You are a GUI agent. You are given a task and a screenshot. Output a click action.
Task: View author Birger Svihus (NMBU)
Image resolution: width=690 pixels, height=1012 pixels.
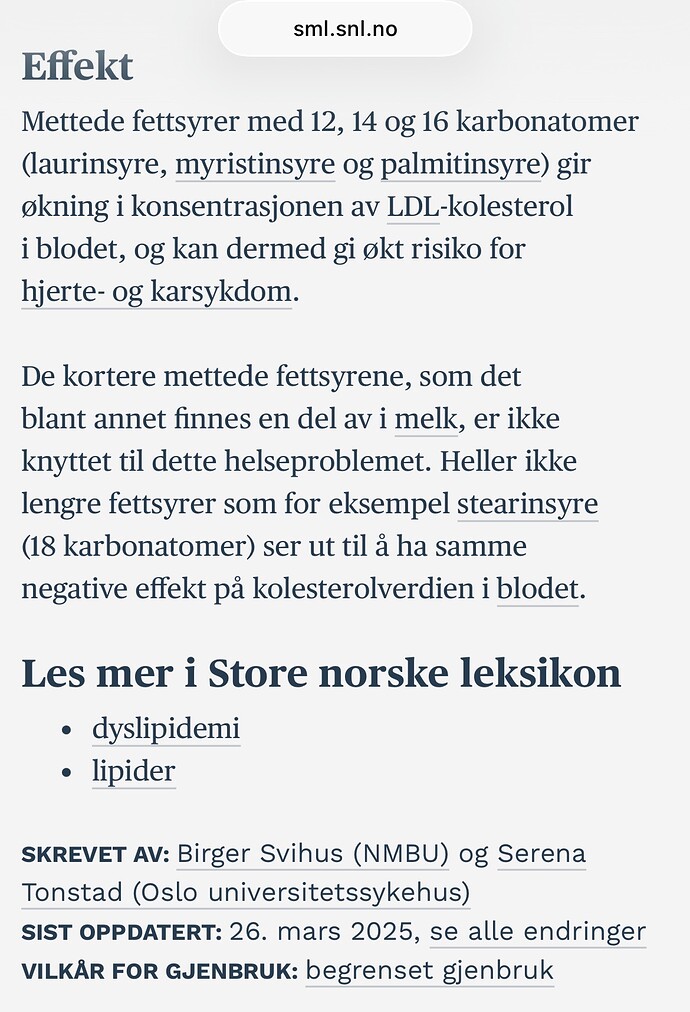(x=313, y=854)
